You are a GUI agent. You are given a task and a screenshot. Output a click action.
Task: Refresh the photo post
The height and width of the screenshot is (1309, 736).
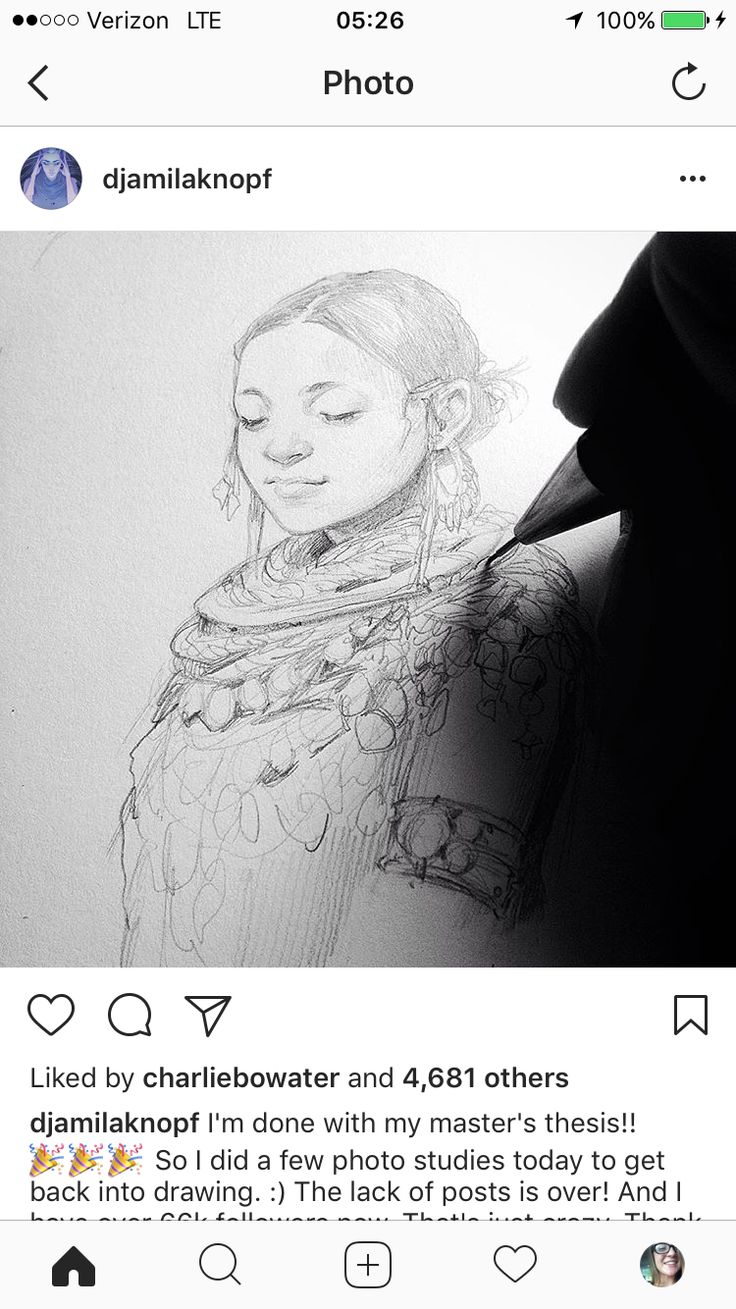pyautogui.click(x=688, y=83)
